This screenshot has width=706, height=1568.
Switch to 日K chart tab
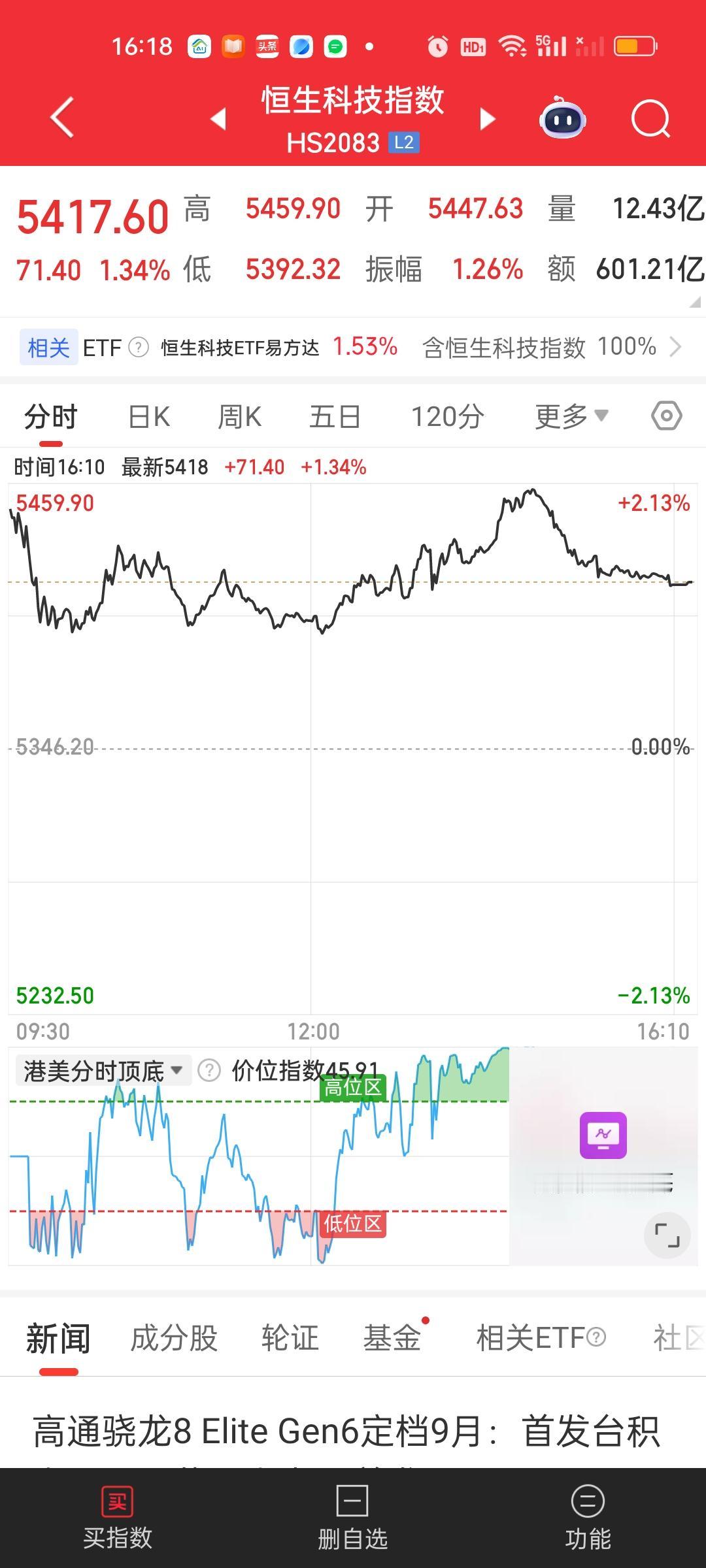pyautogui.click(x=149, y=417)
